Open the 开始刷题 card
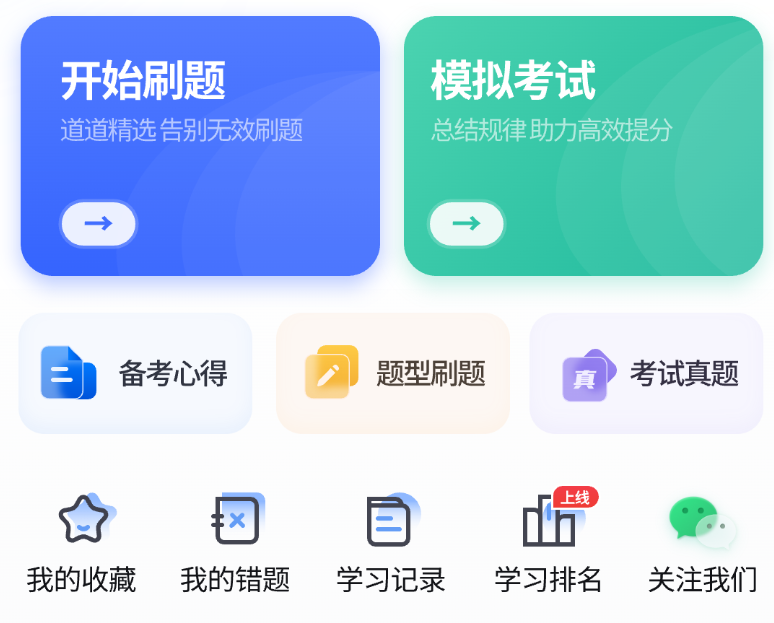The width and height of the screenshot is (774, 623). (200, 146)
